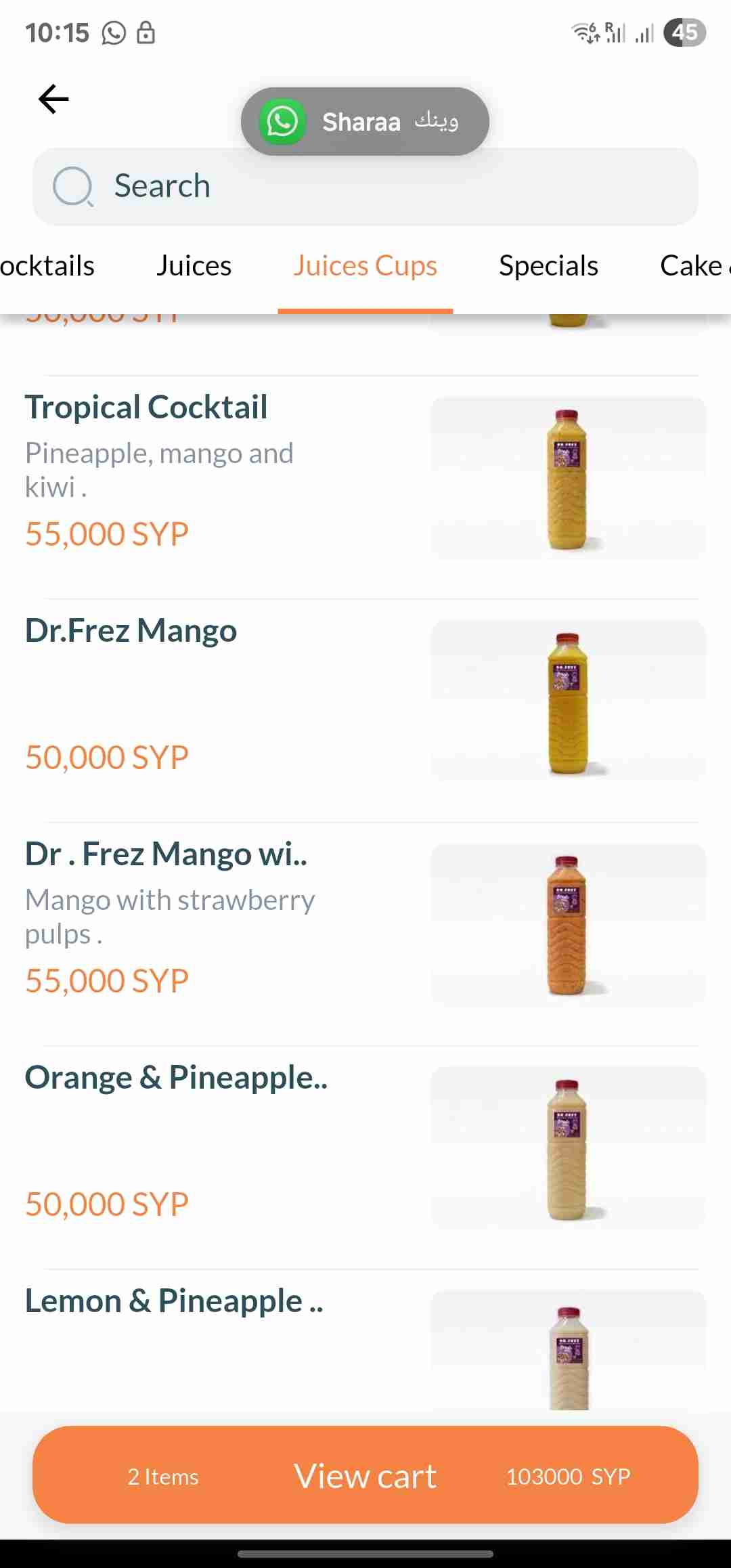Open the Sharaa WhatsApp bubble
This screenshot has width=731, height=1568.
click(x=365, y=122)
